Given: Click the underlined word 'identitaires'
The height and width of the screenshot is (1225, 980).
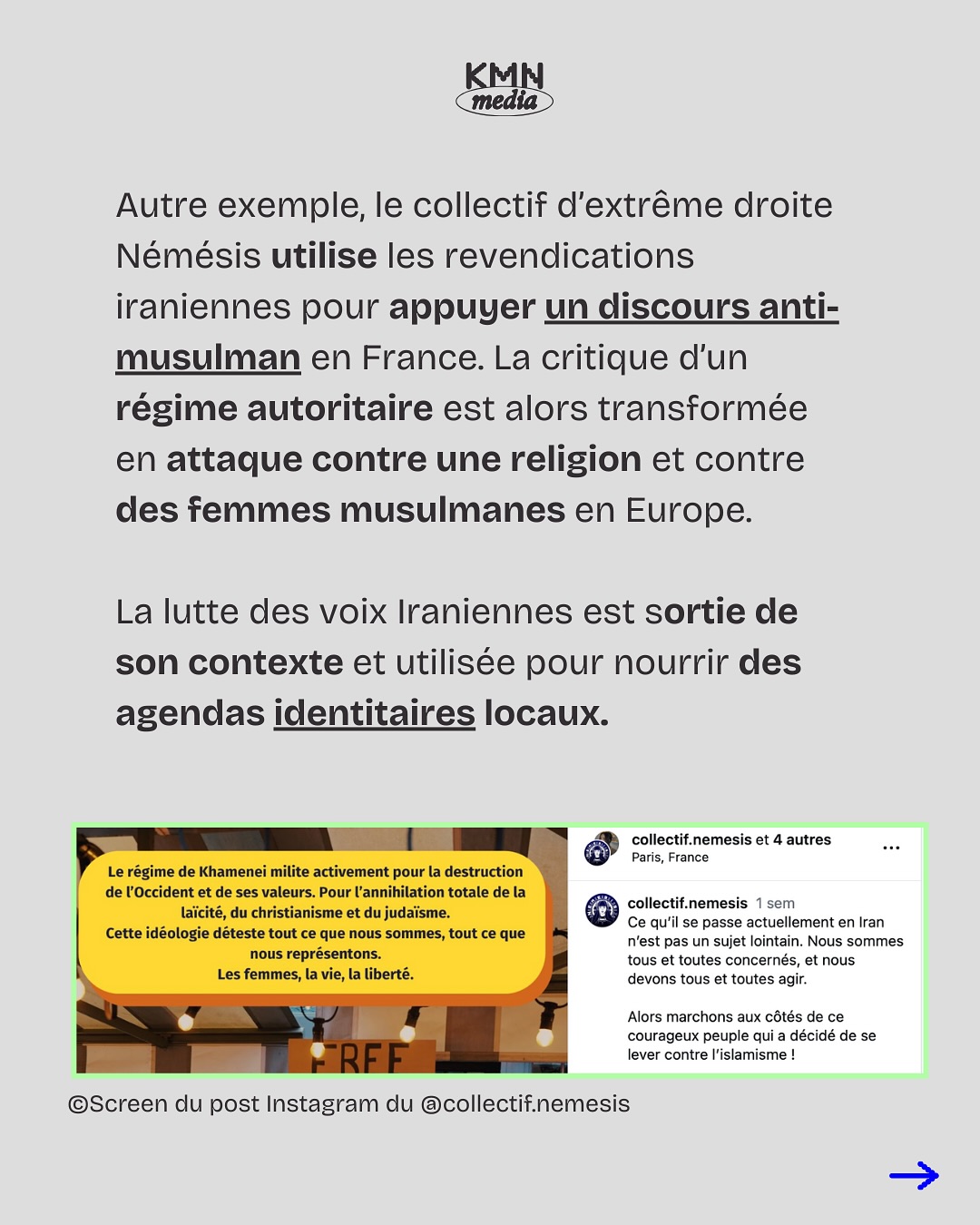Looking at the screenshot, I should pyautogui.click(x=373, y=713).
